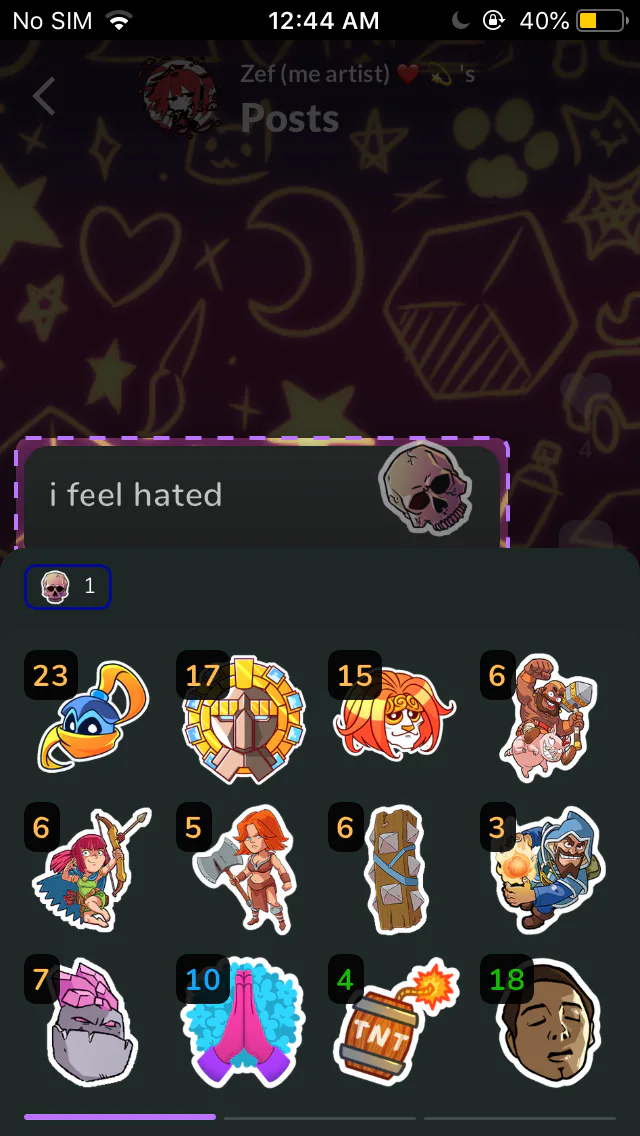Choose the golden helmet badge sticker costing 17

243,717
